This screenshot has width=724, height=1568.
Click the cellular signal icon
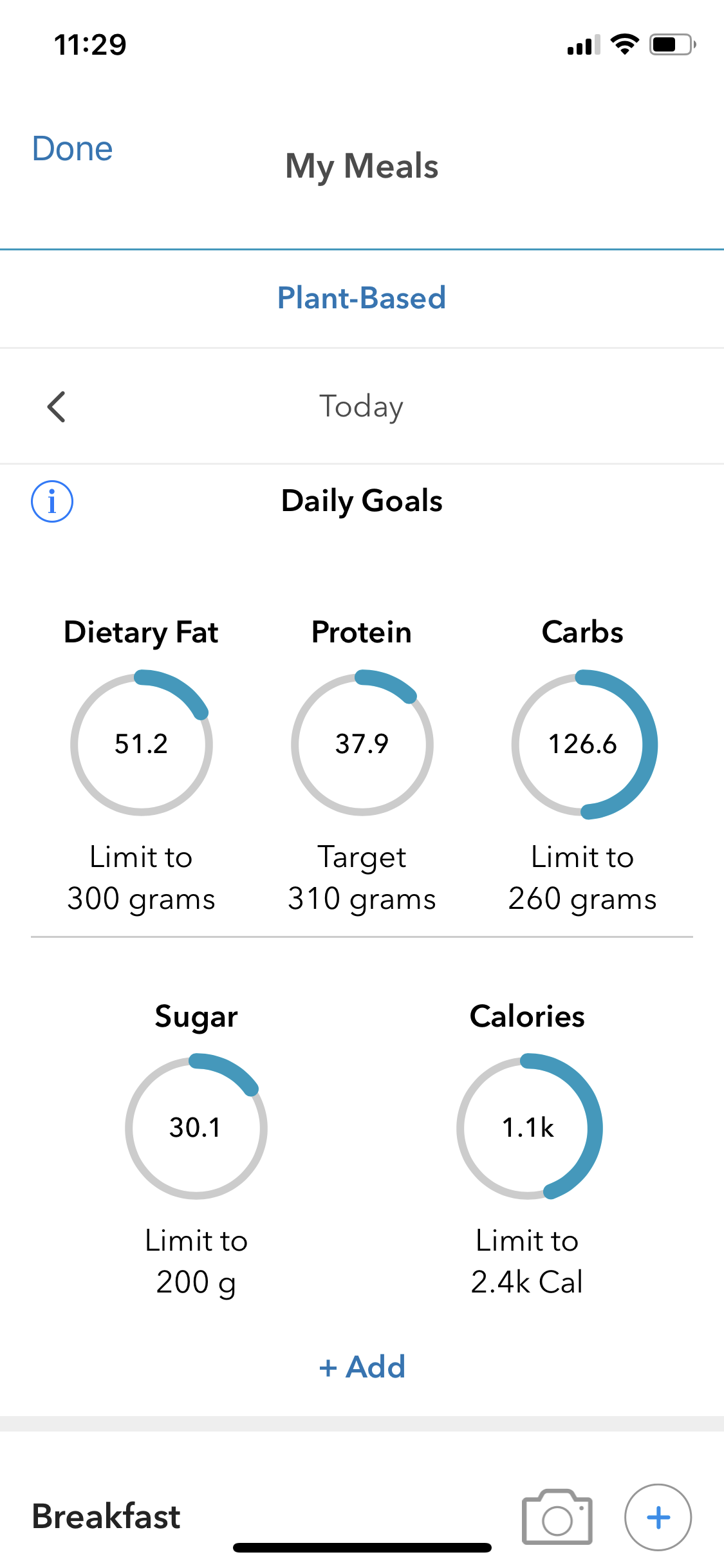581,43
